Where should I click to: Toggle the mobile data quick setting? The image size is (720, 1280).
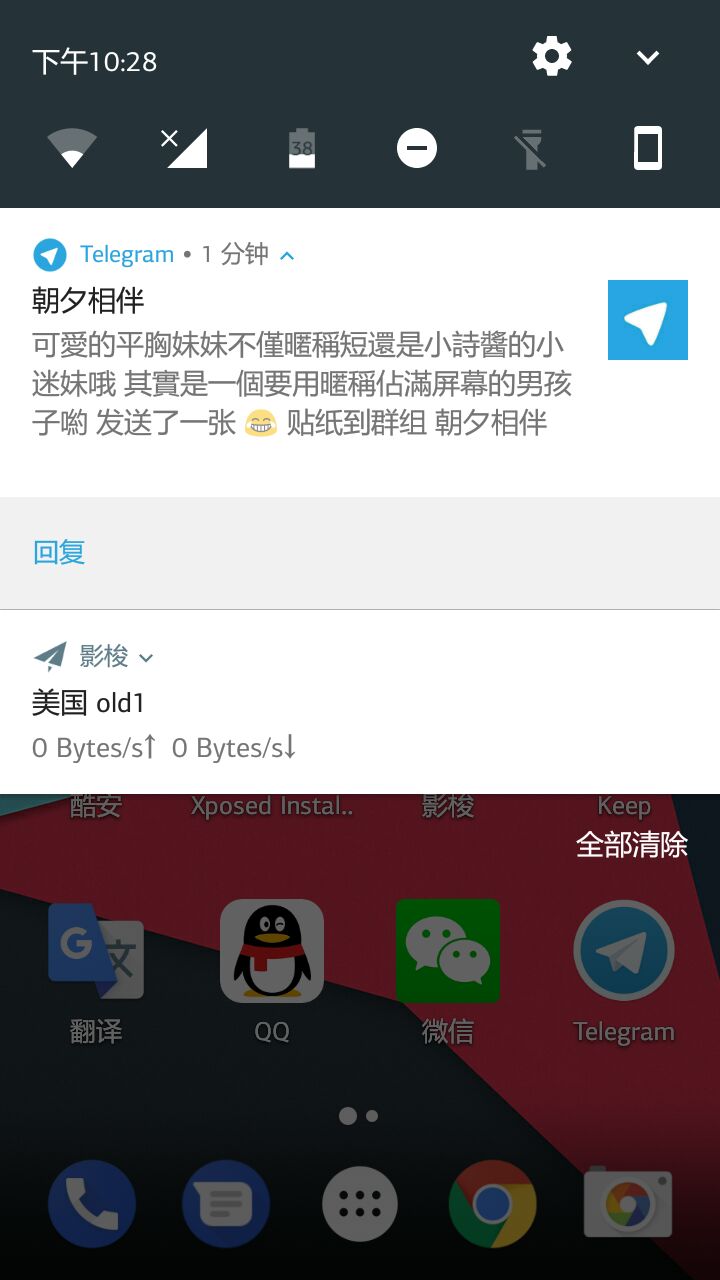(x=186, y=149)
